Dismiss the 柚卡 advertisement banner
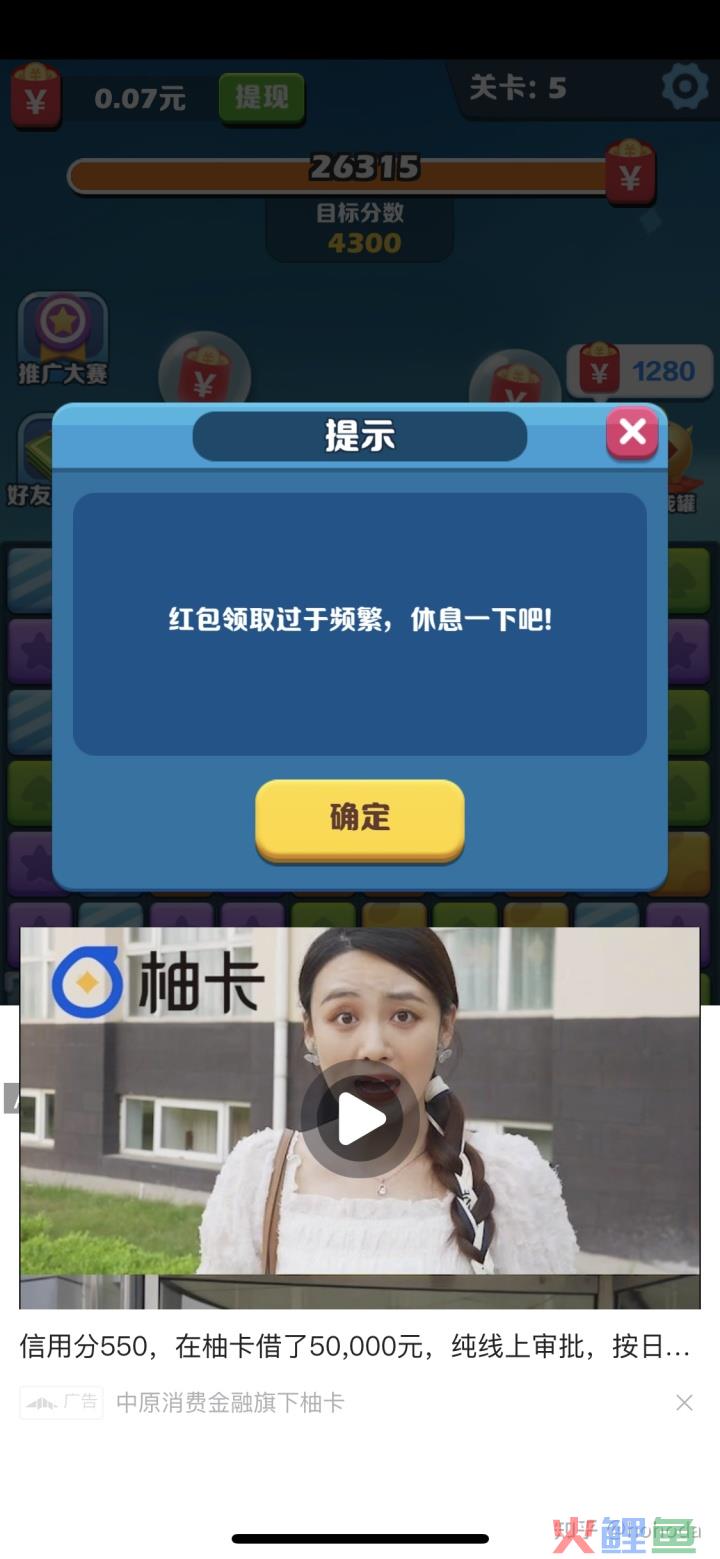Image resolution: width=720 pixels, height=1559 pixels. click(684, 1403)
